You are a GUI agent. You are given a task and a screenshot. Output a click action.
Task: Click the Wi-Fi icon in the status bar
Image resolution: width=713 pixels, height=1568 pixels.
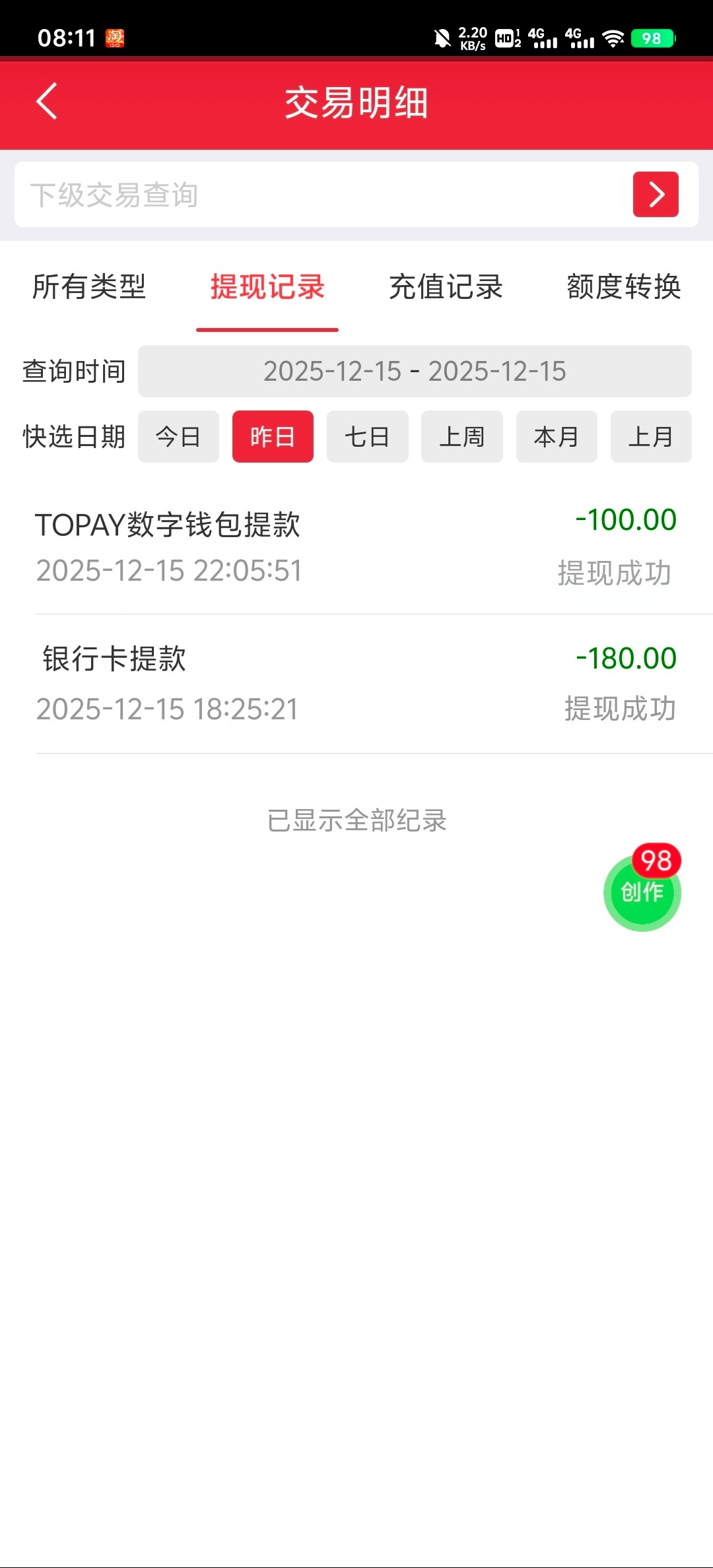click(614, 38)
